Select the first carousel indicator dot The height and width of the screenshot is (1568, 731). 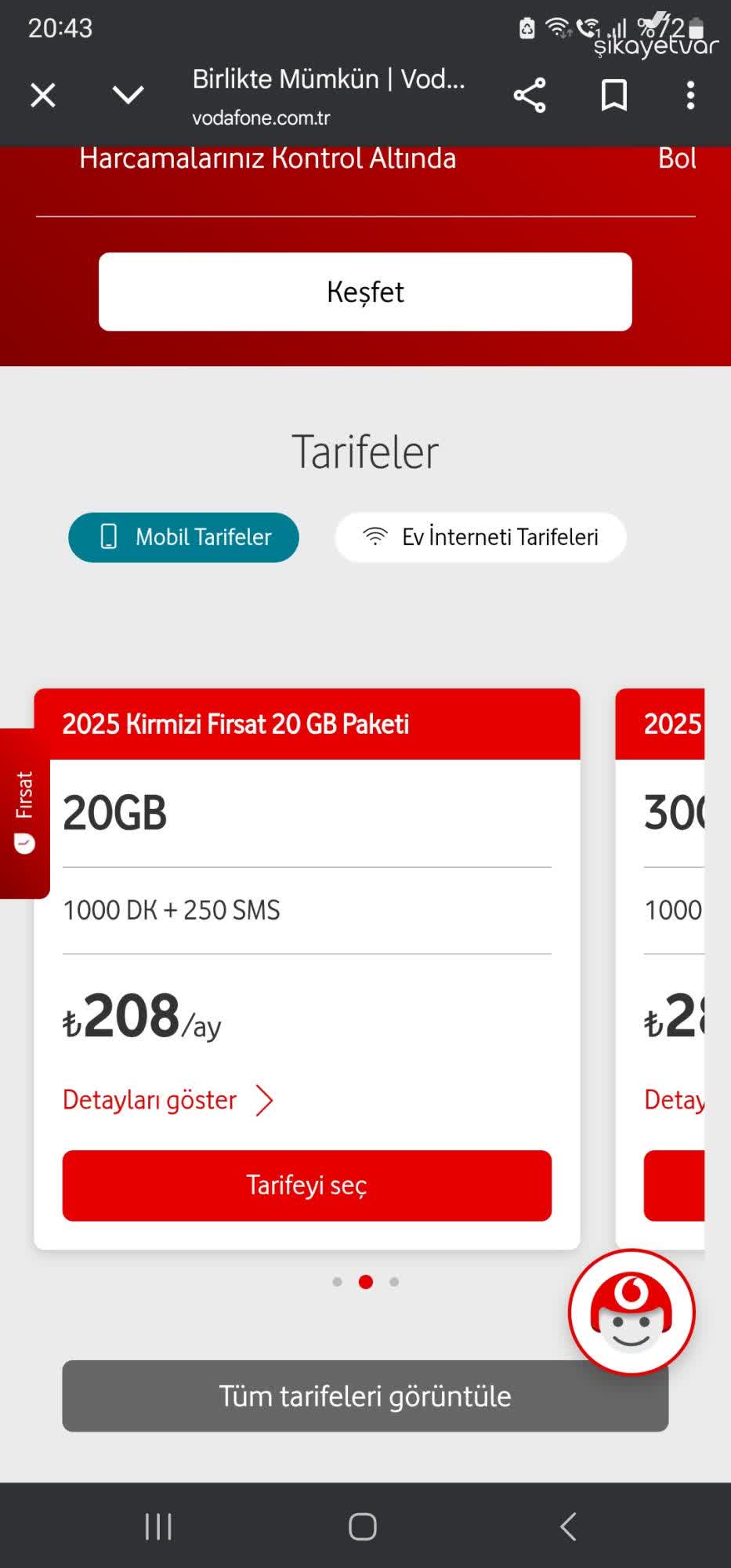[337, 1281]
